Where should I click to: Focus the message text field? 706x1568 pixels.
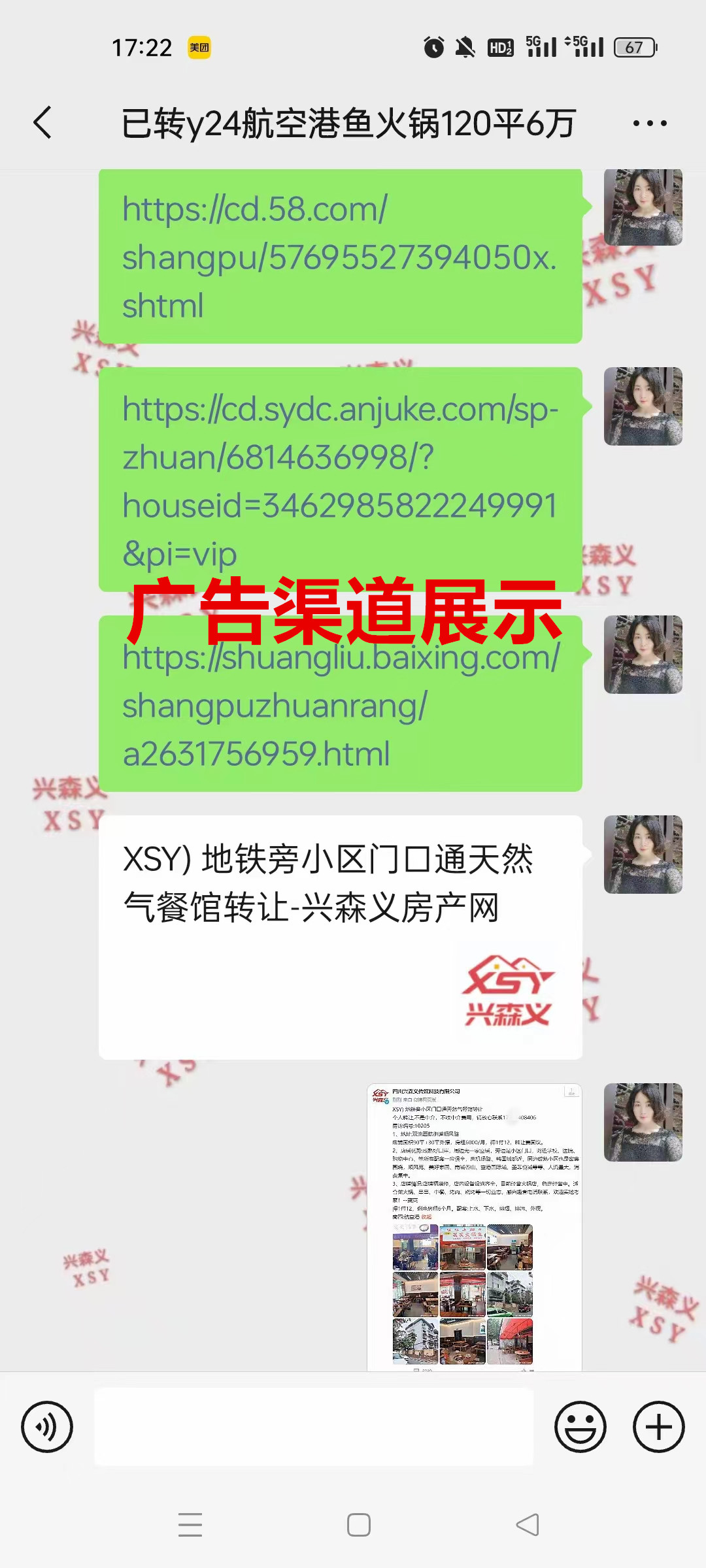(314, 1427)
